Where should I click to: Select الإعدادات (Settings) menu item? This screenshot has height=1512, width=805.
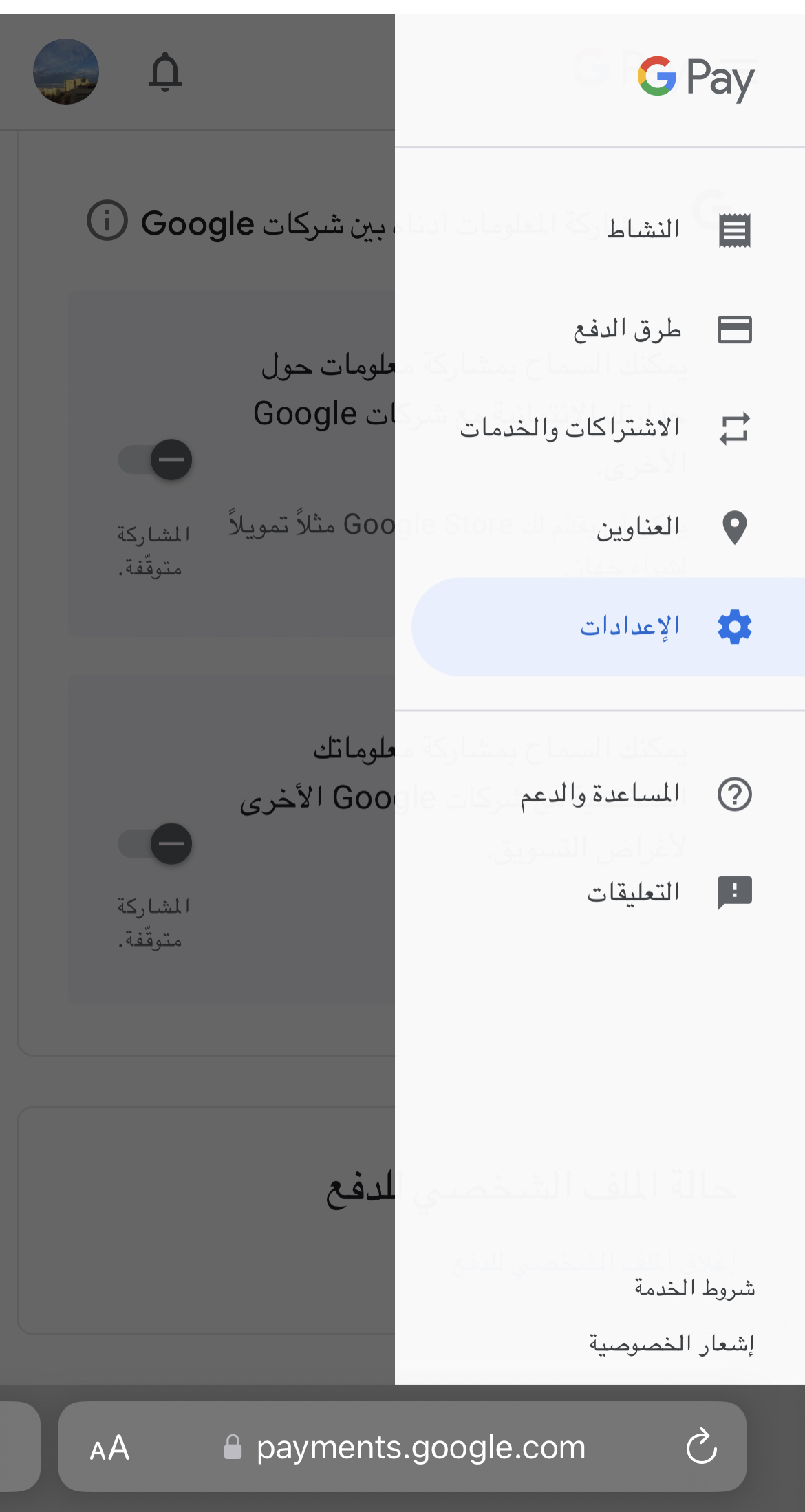[x=608, y=627]
